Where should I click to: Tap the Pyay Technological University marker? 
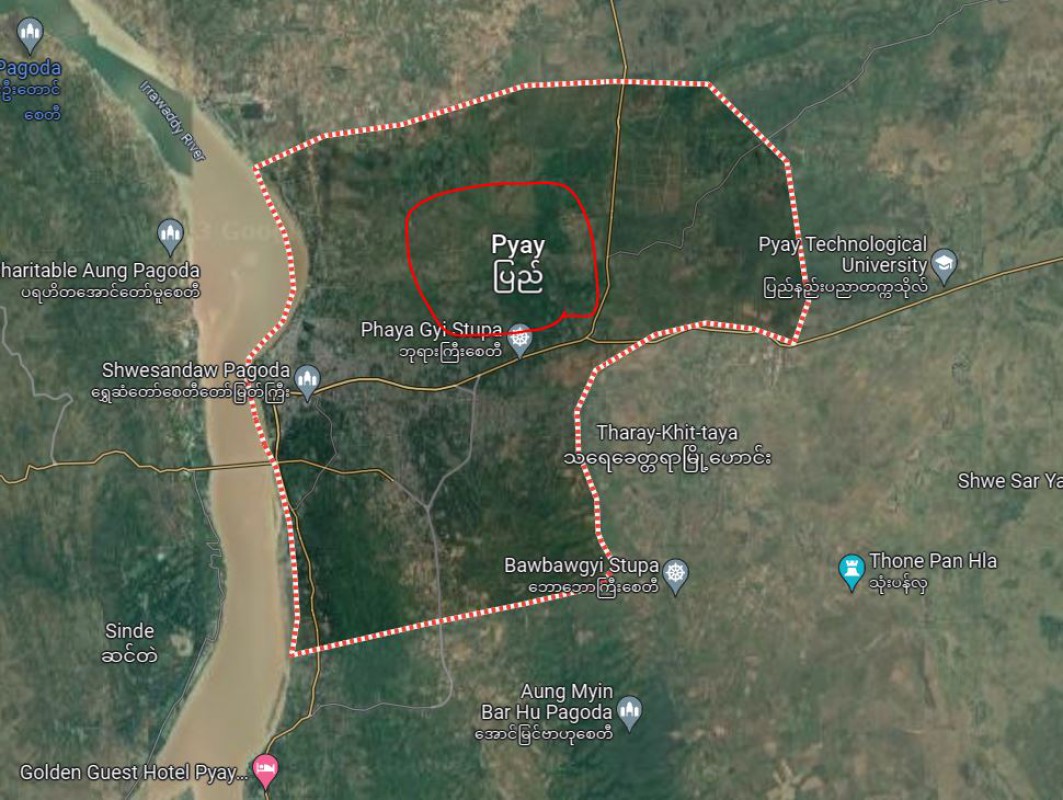pyautogui.click(x=943, y=265)
